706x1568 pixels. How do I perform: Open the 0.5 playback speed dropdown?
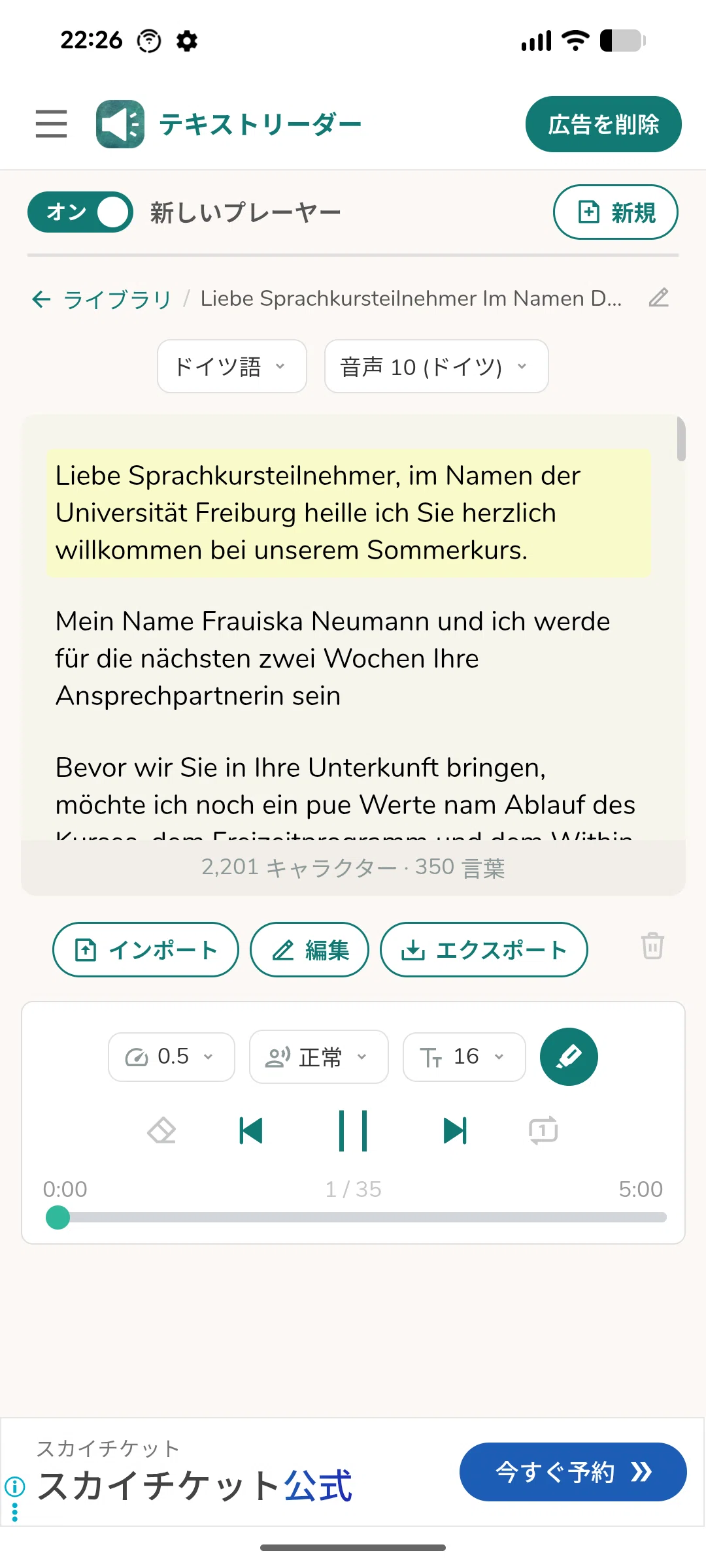click(x=171, y=1057)
